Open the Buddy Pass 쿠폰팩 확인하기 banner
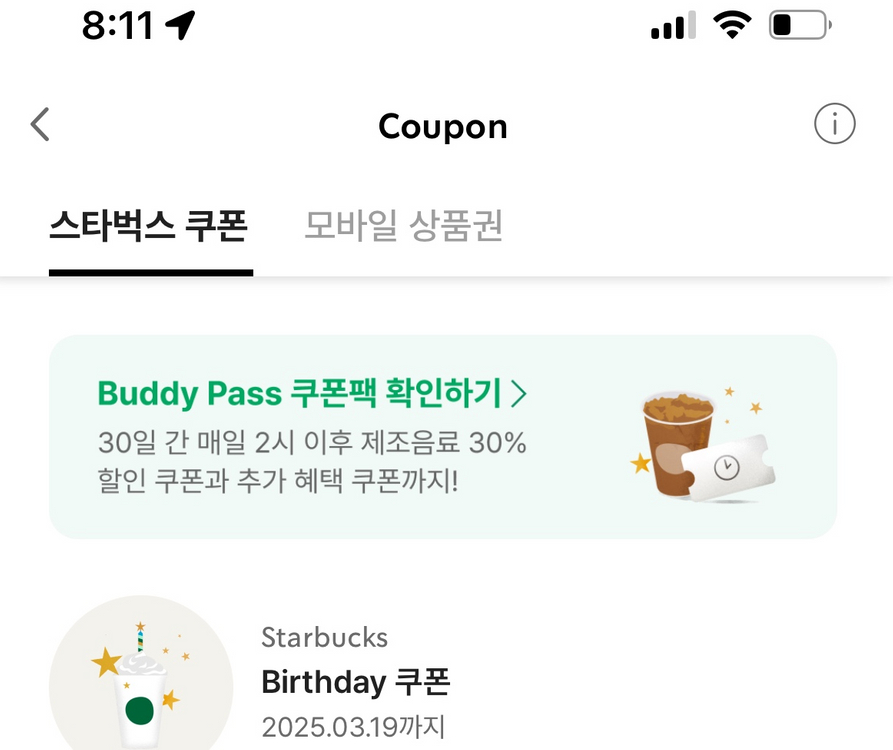Screen dimensions: 893x750 pos(442,437)
